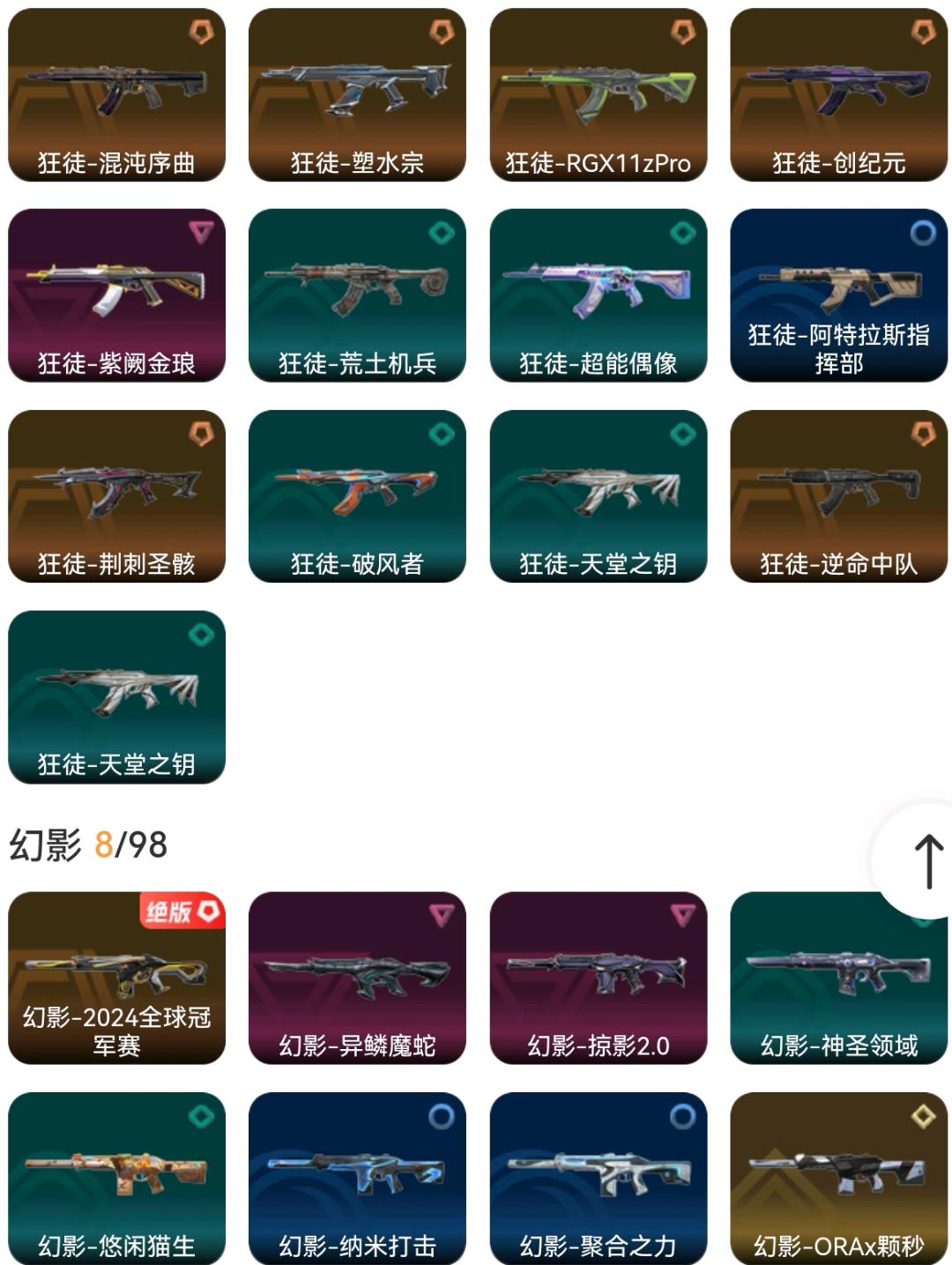Open the 狂徒-荆刺圣骸 skin card
The width and height of the screenshot is (952, 1265).
click(x=116, y=495)
